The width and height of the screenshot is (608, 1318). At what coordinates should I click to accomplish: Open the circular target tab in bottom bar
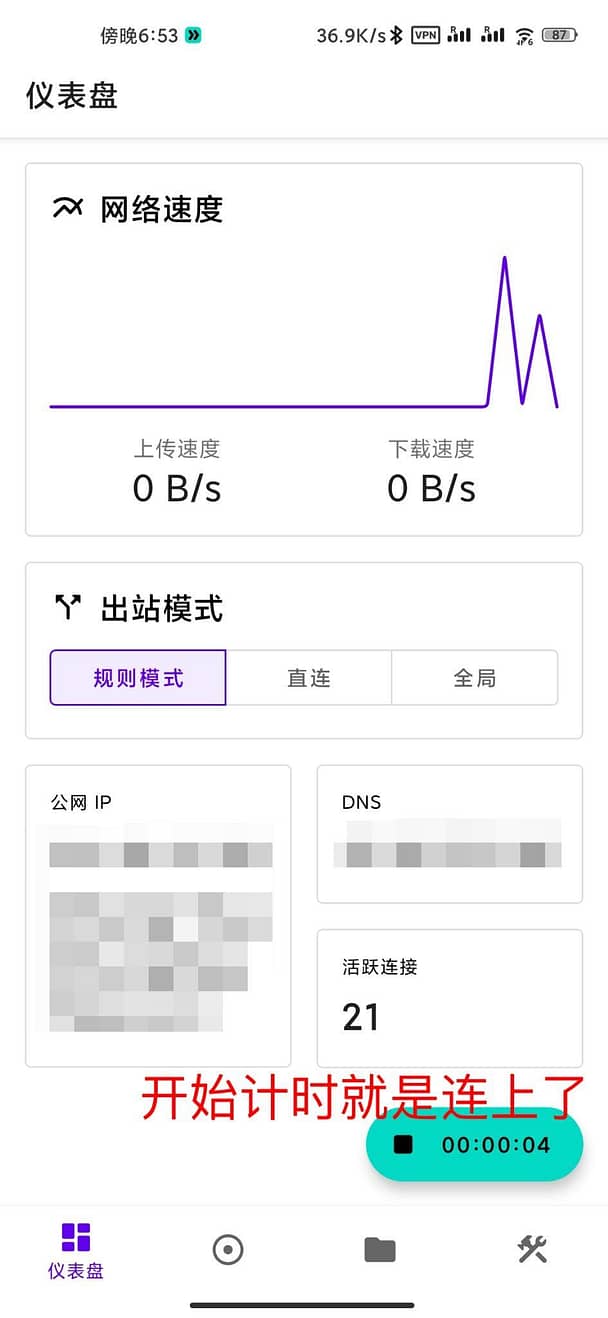tap(228, 1250)
